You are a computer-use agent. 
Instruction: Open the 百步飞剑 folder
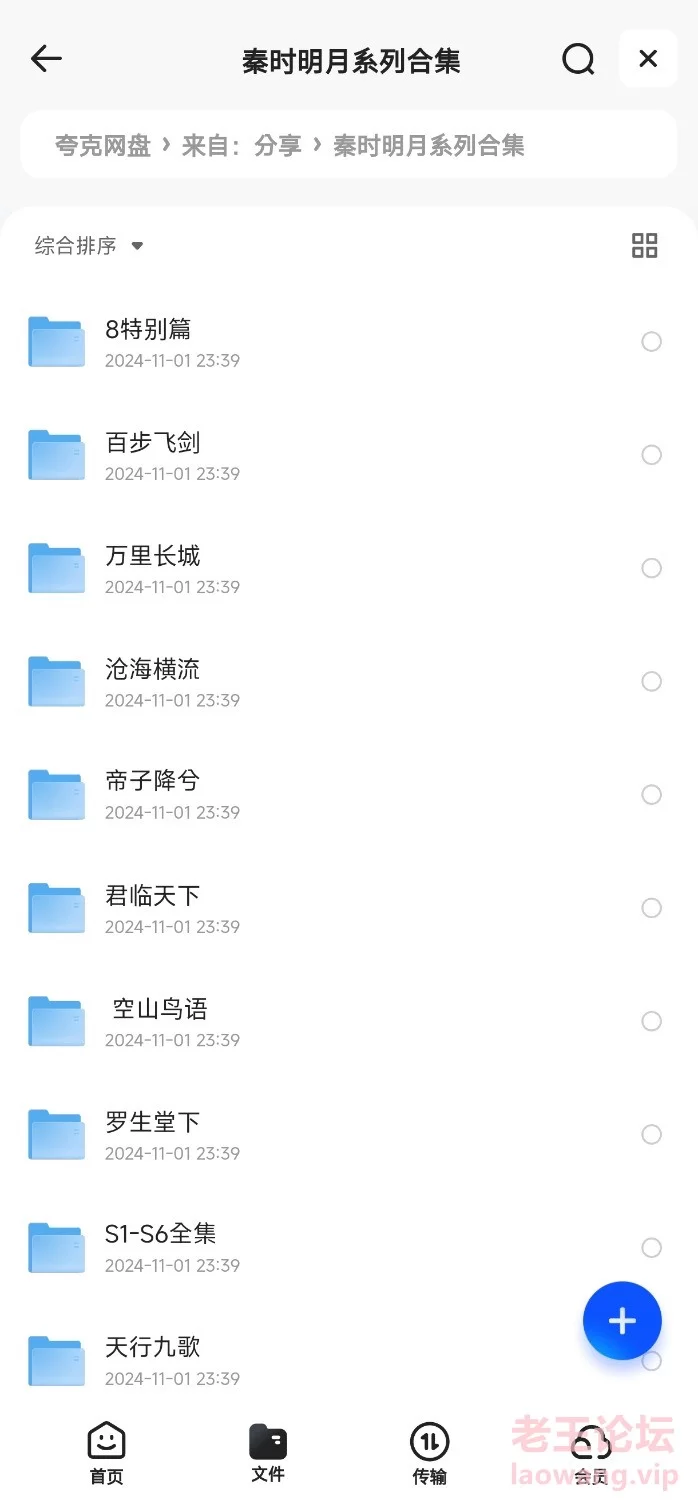(x=349, y=455)
